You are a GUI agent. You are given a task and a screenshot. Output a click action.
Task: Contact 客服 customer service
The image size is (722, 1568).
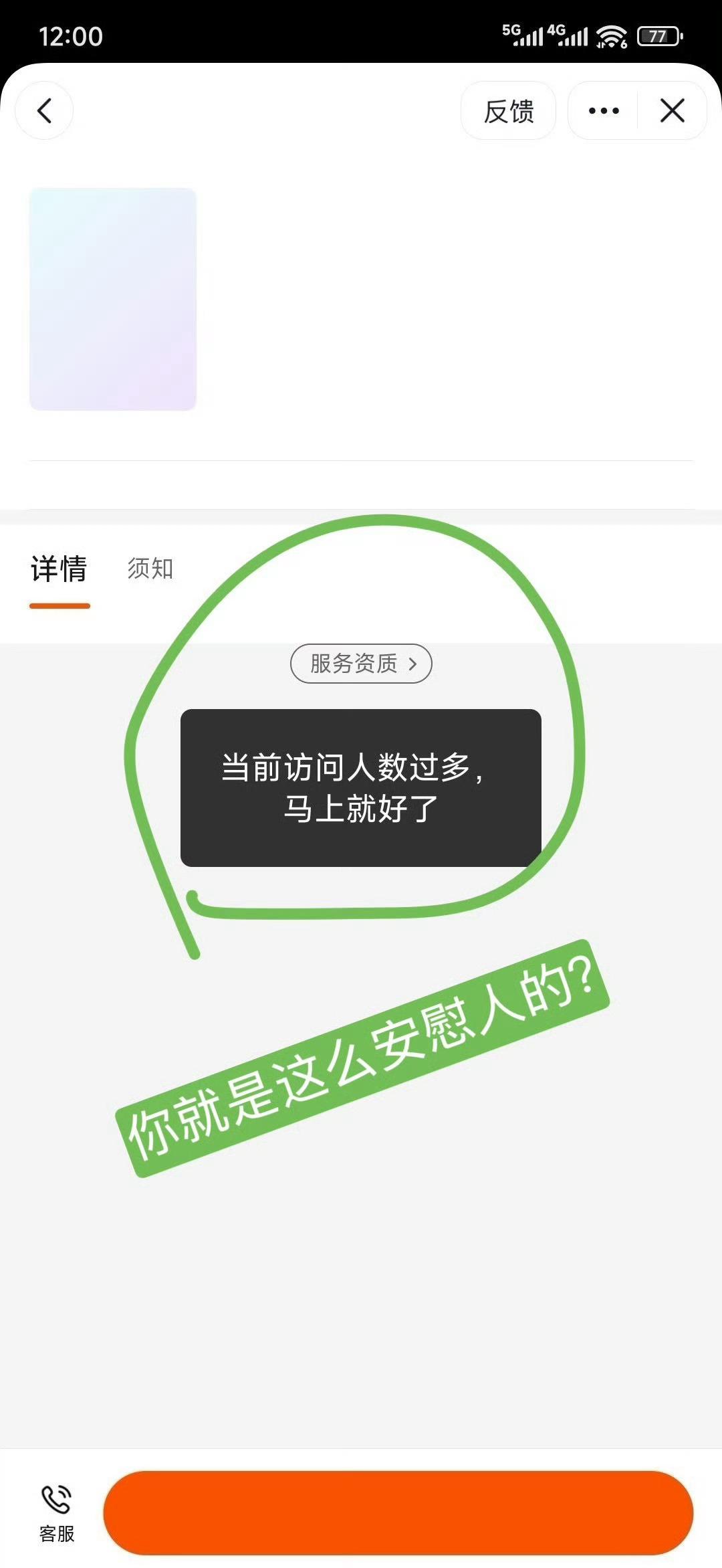pos(57,1513)
